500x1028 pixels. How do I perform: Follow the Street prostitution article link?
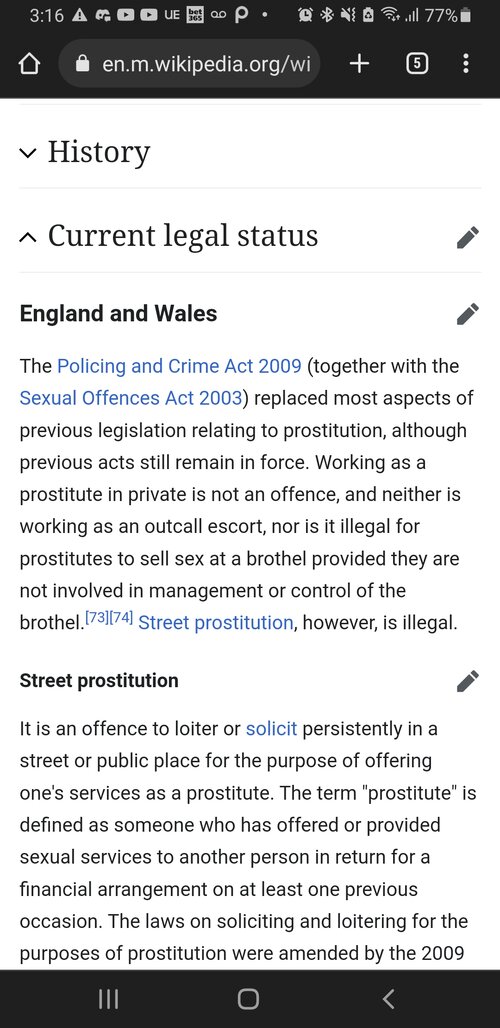[x=216, y=623]
